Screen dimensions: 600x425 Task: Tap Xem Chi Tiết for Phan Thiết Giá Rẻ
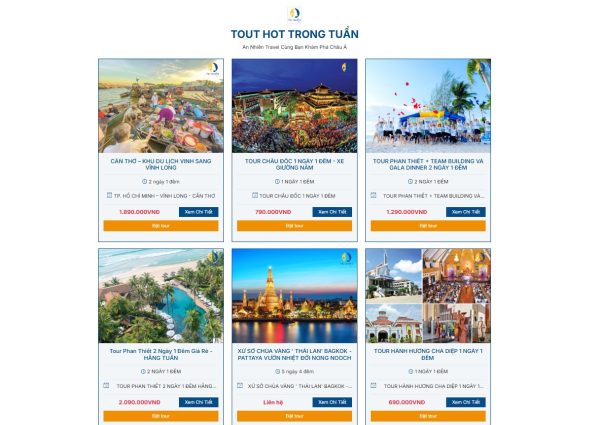click(x=198, y=402)
